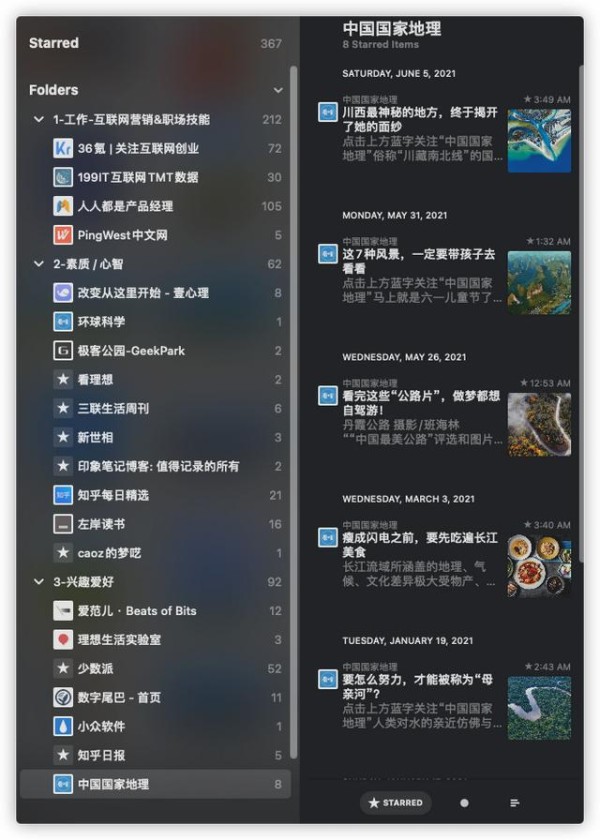Collapse the Folders section chevron

278,90
